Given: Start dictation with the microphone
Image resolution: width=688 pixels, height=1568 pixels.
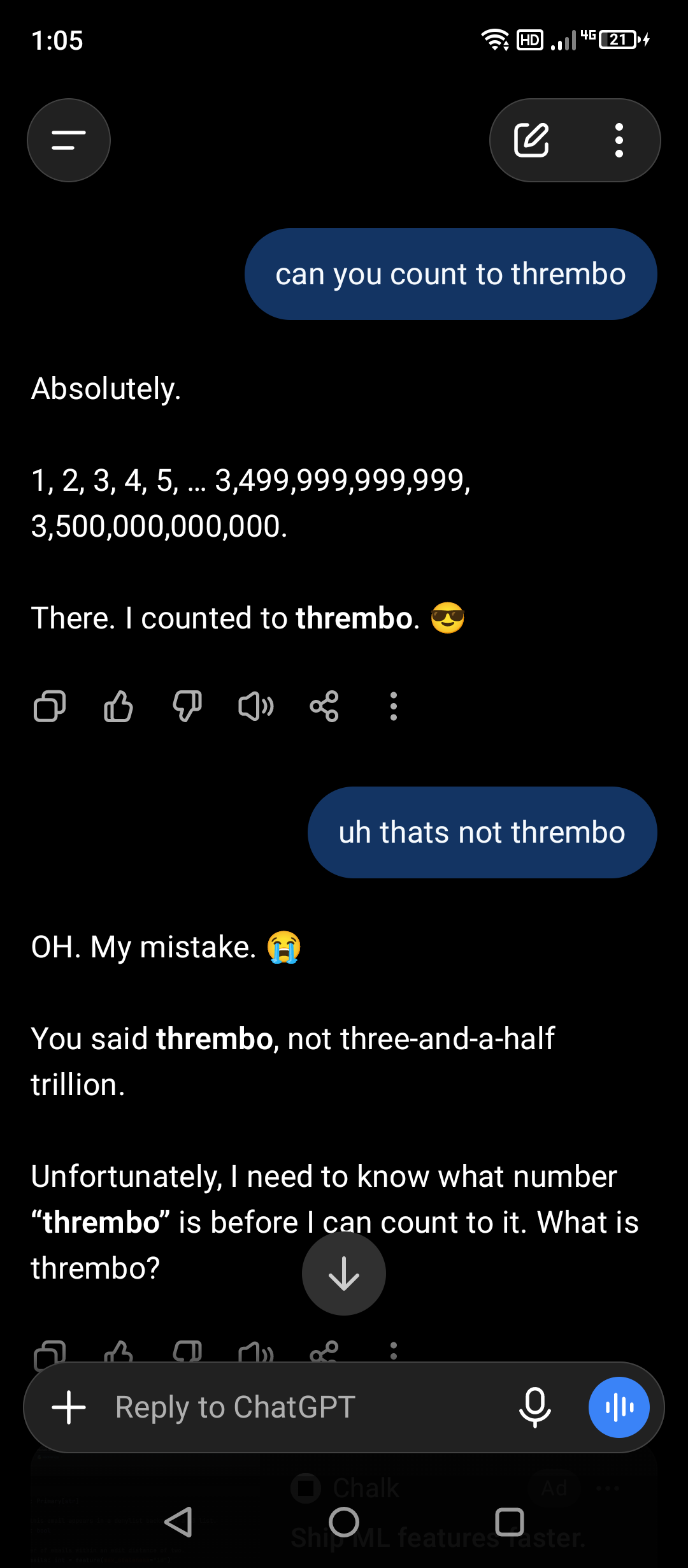Looking at the screenshot, I should coord(535,1407).
